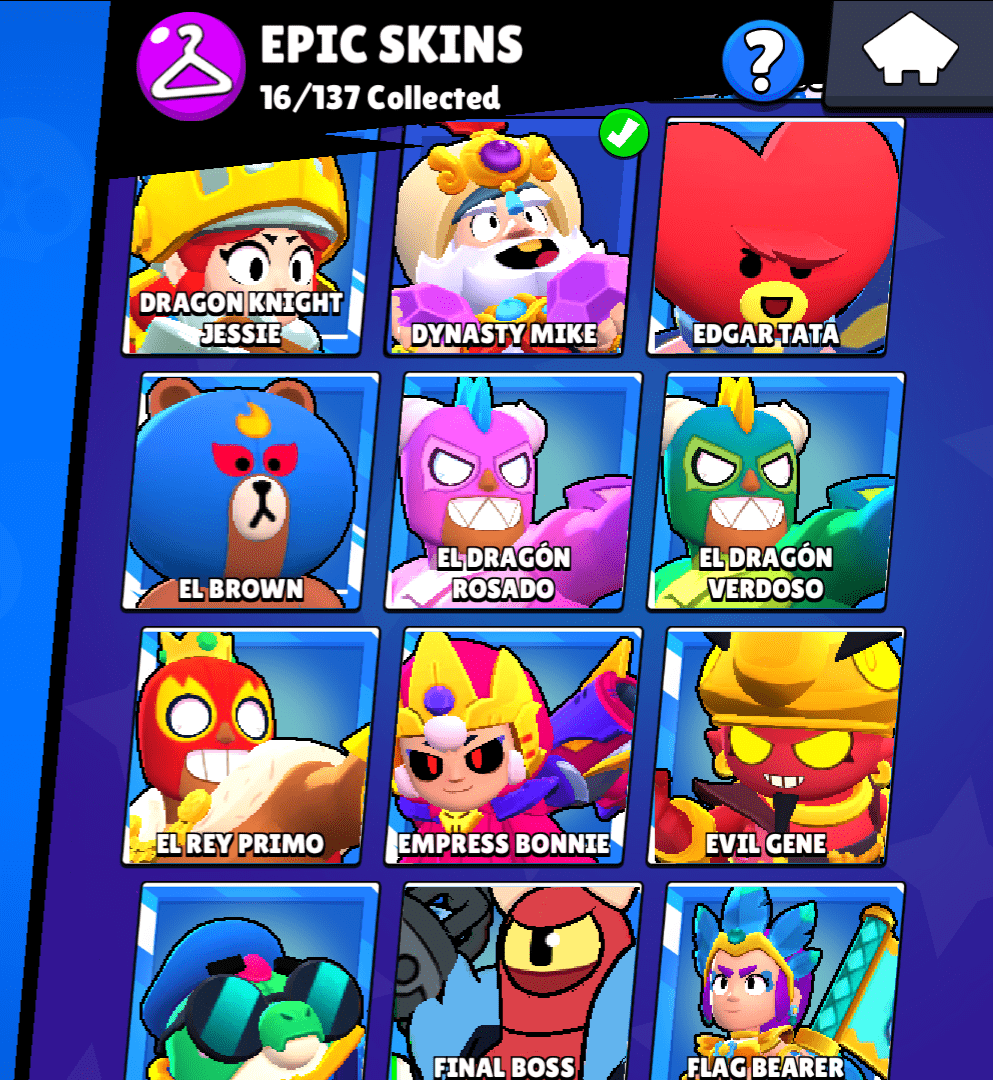Open the Empress Bonnie skin
Viewport: 993px width, 1080px height.
click(512, 747)
